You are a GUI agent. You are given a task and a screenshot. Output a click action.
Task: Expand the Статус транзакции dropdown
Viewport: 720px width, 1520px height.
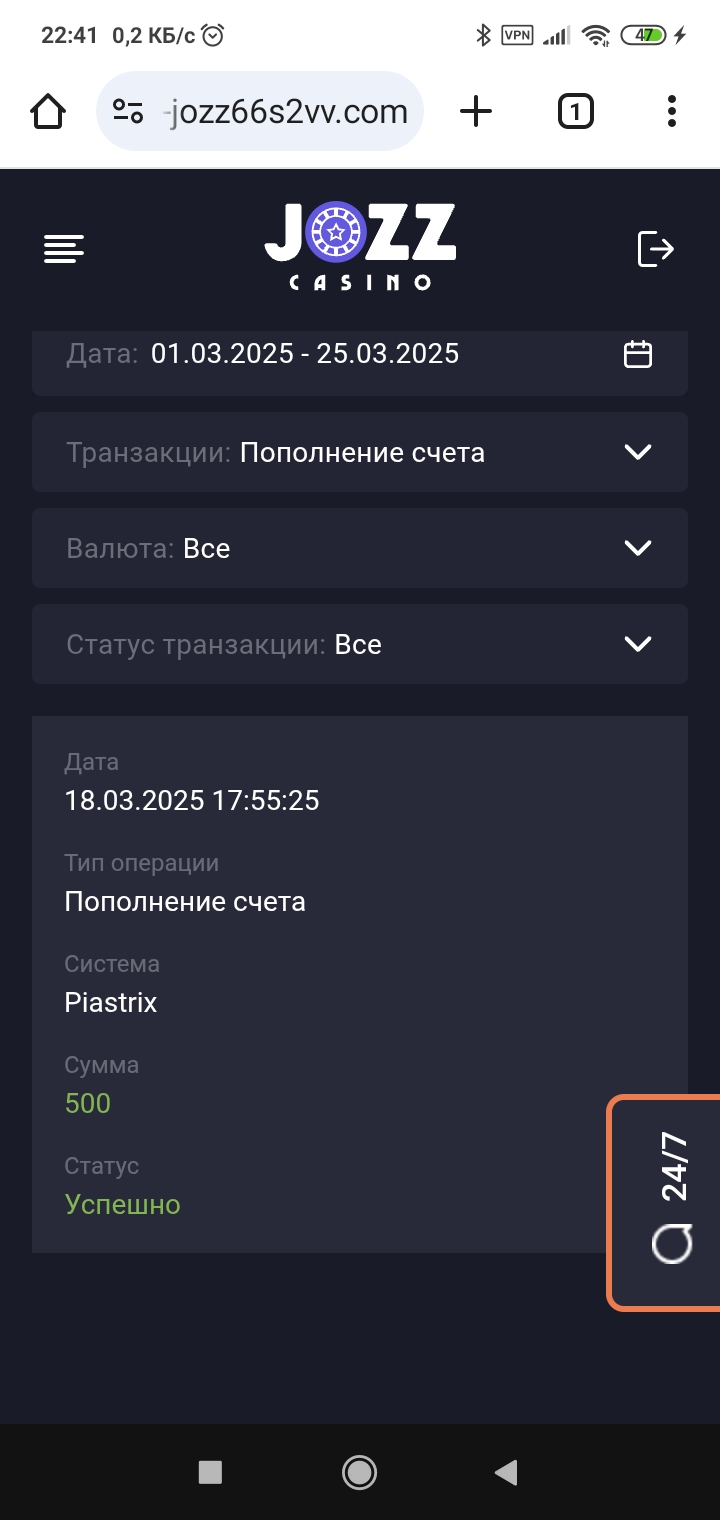(x=360, y=644)
